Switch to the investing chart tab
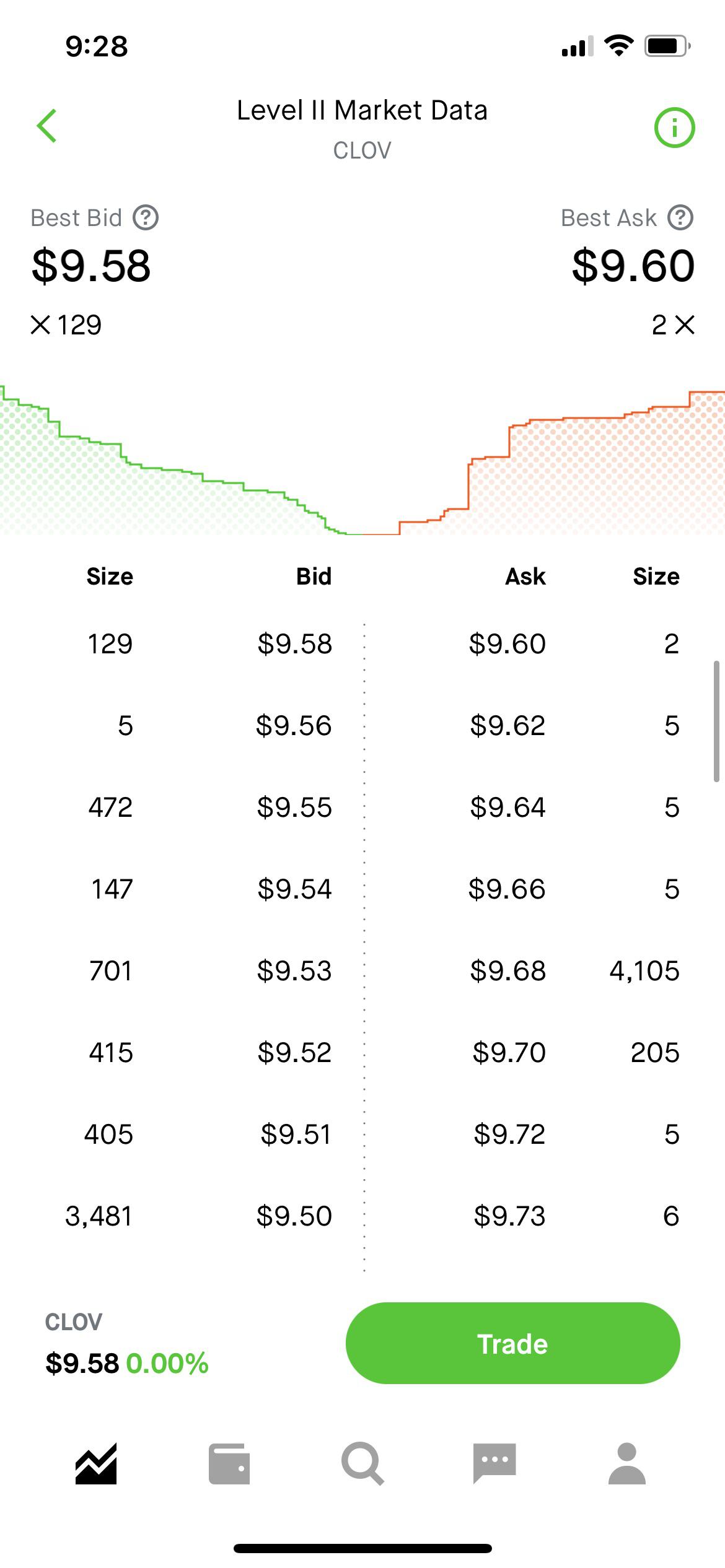This screenshot has height=1568, width=725. tap(96, 1464)
